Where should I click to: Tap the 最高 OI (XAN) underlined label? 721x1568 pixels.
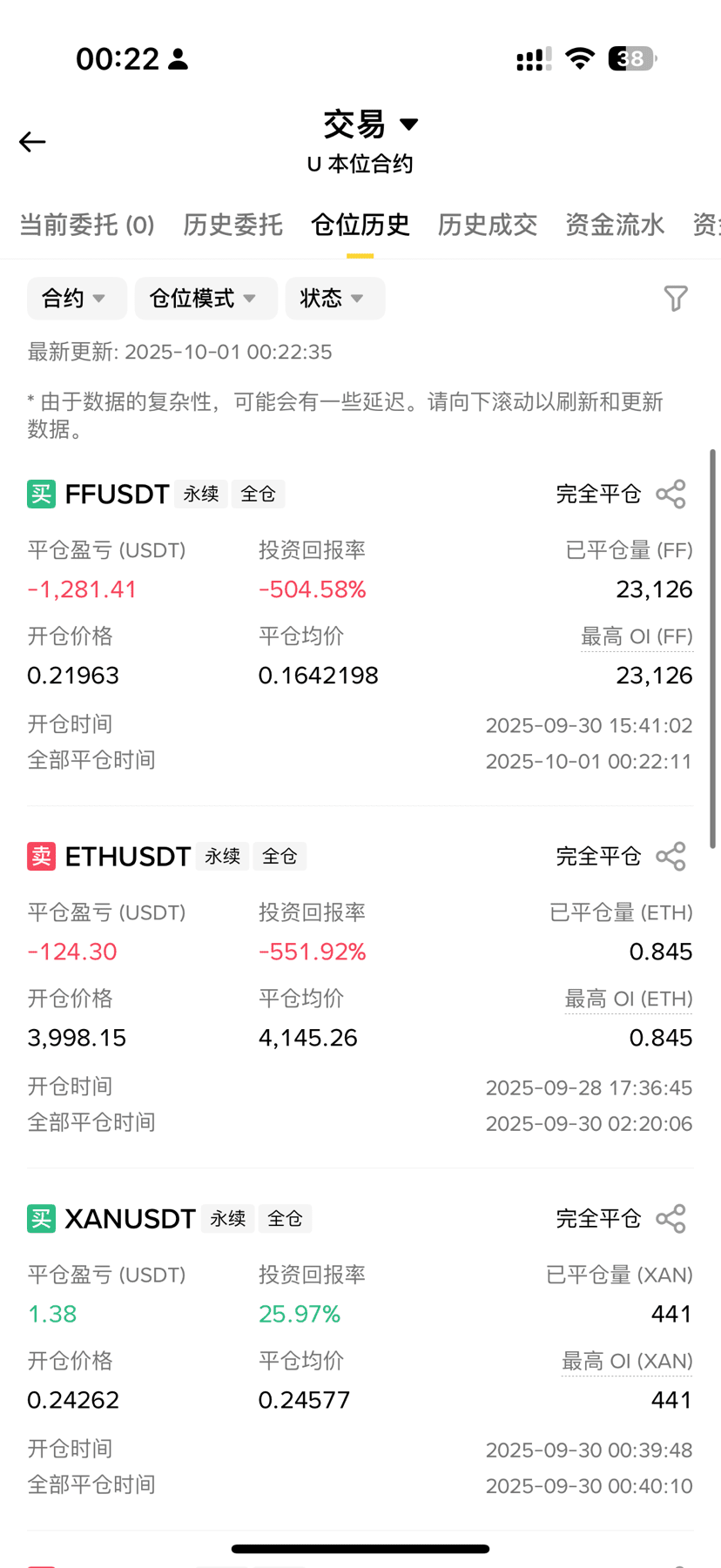tap(627, 1362)
